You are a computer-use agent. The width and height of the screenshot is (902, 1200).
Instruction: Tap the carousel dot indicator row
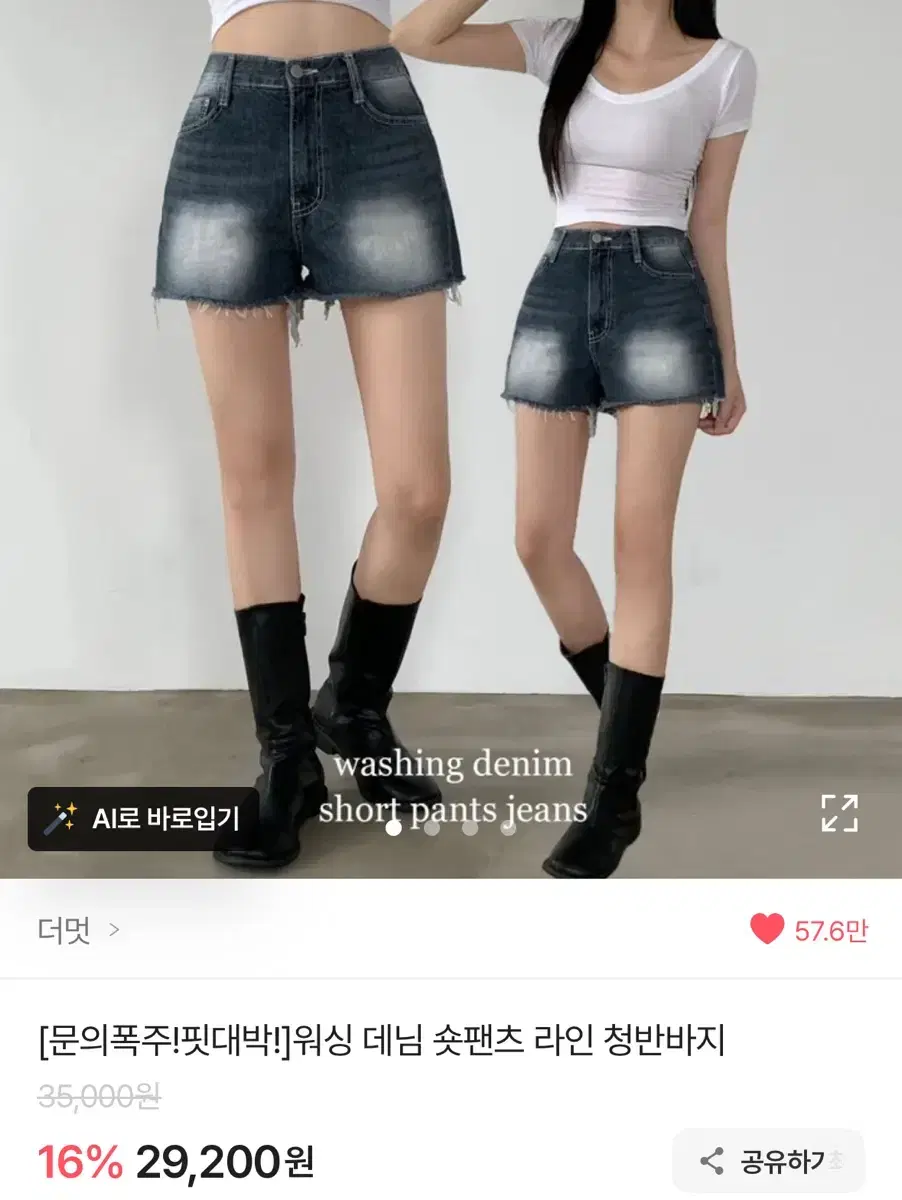tap(450, 828)
